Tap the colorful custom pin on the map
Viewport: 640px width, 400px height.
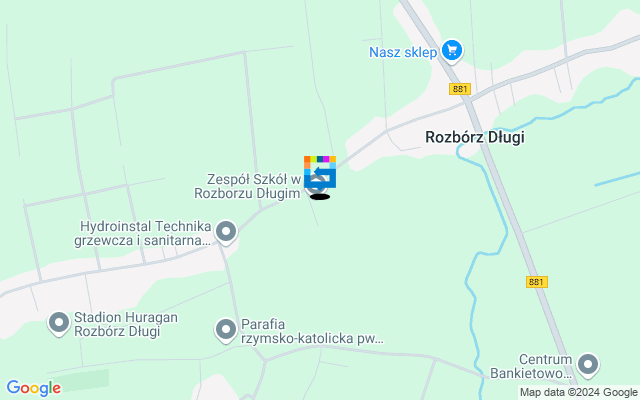320,171
